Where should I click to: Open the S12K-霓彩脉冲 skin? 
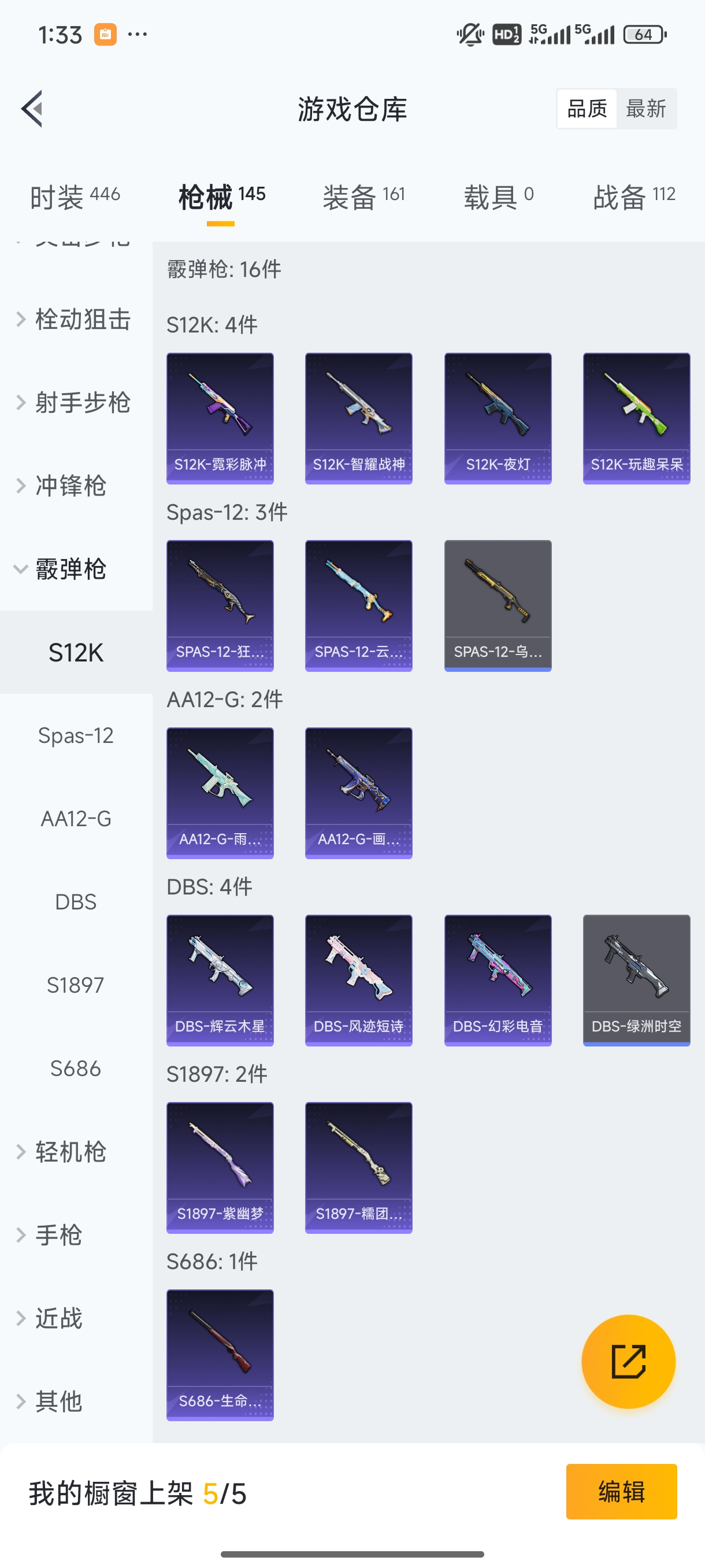220,418
